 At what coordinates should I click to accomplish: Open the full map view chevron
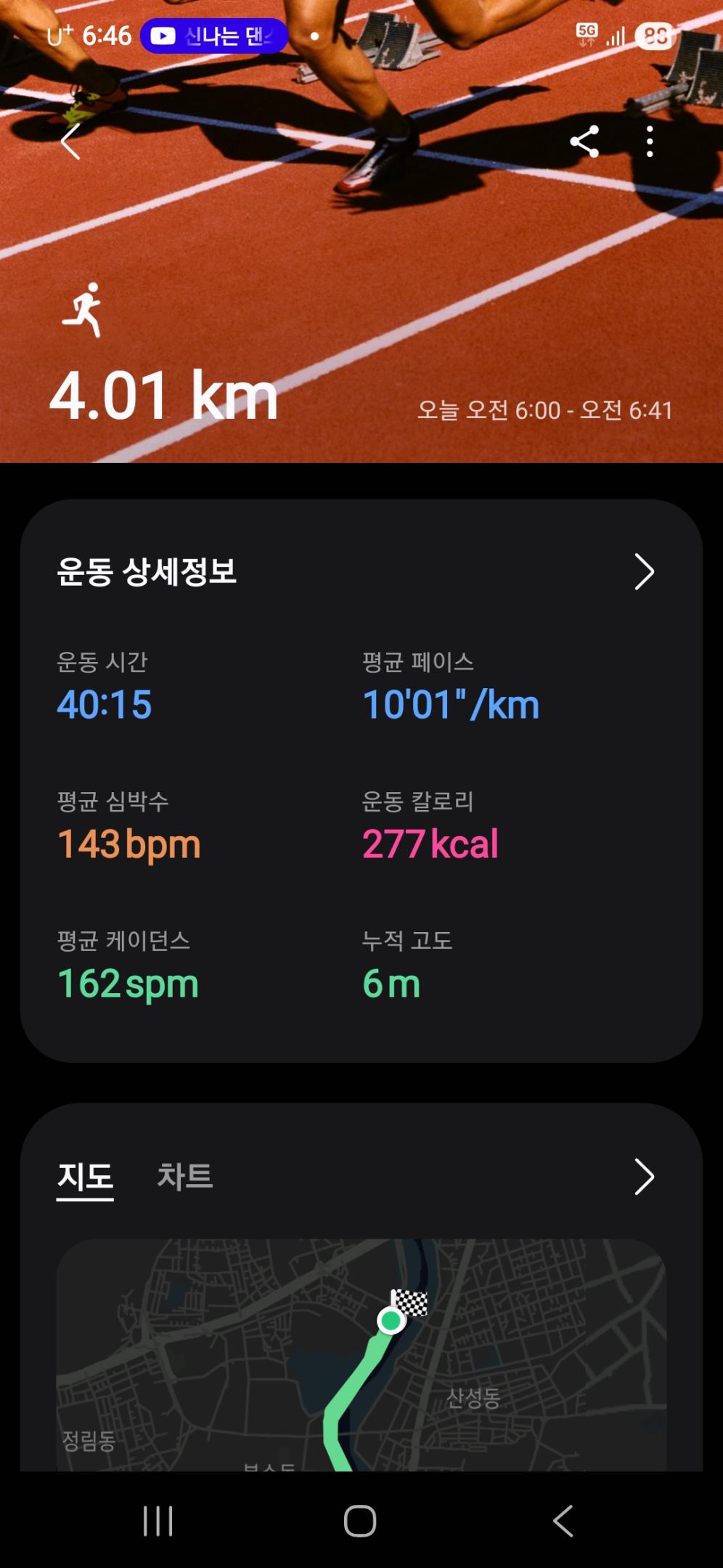[x=644, y=1177]
